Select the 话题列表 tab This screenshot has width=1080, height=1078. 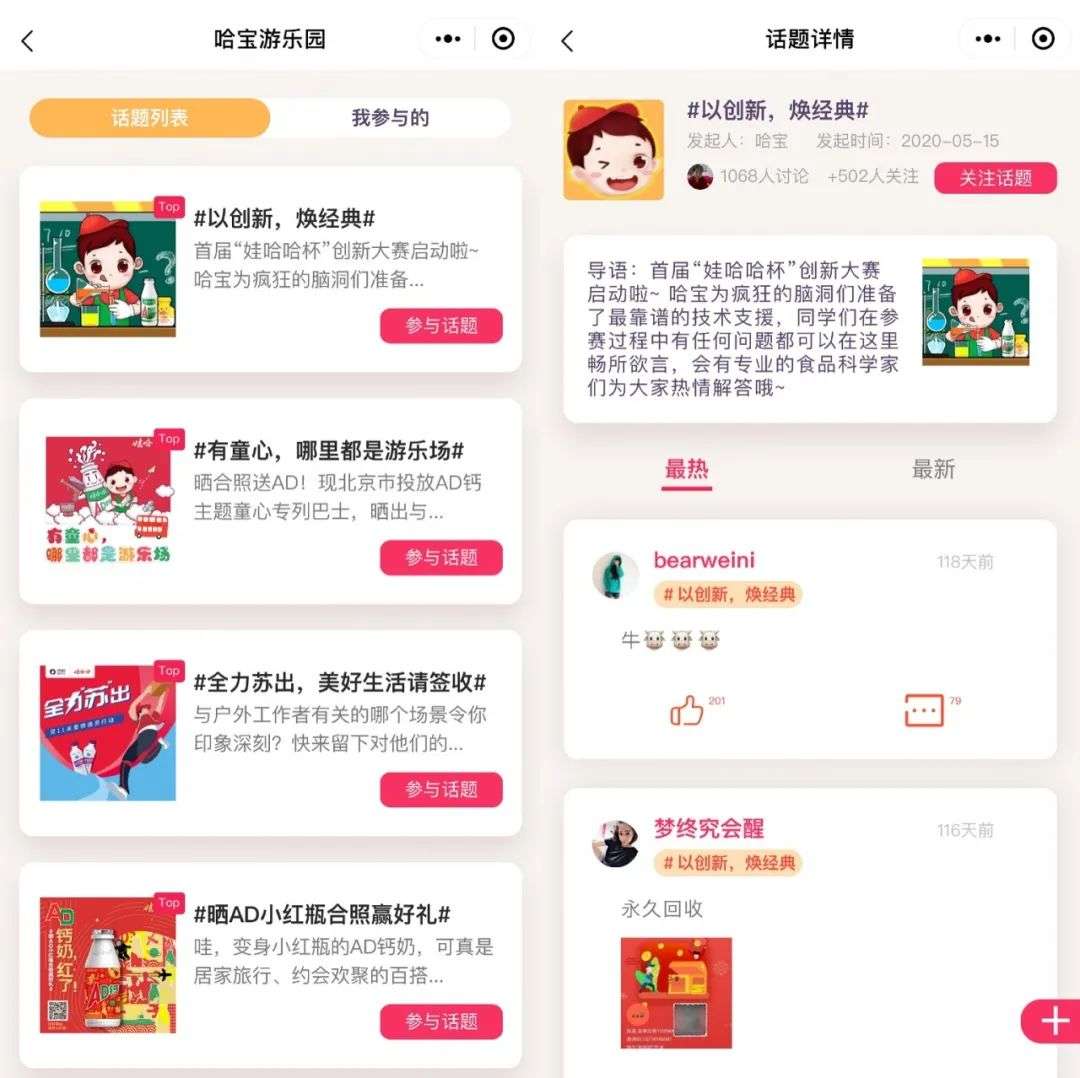[x=150, y=118]
